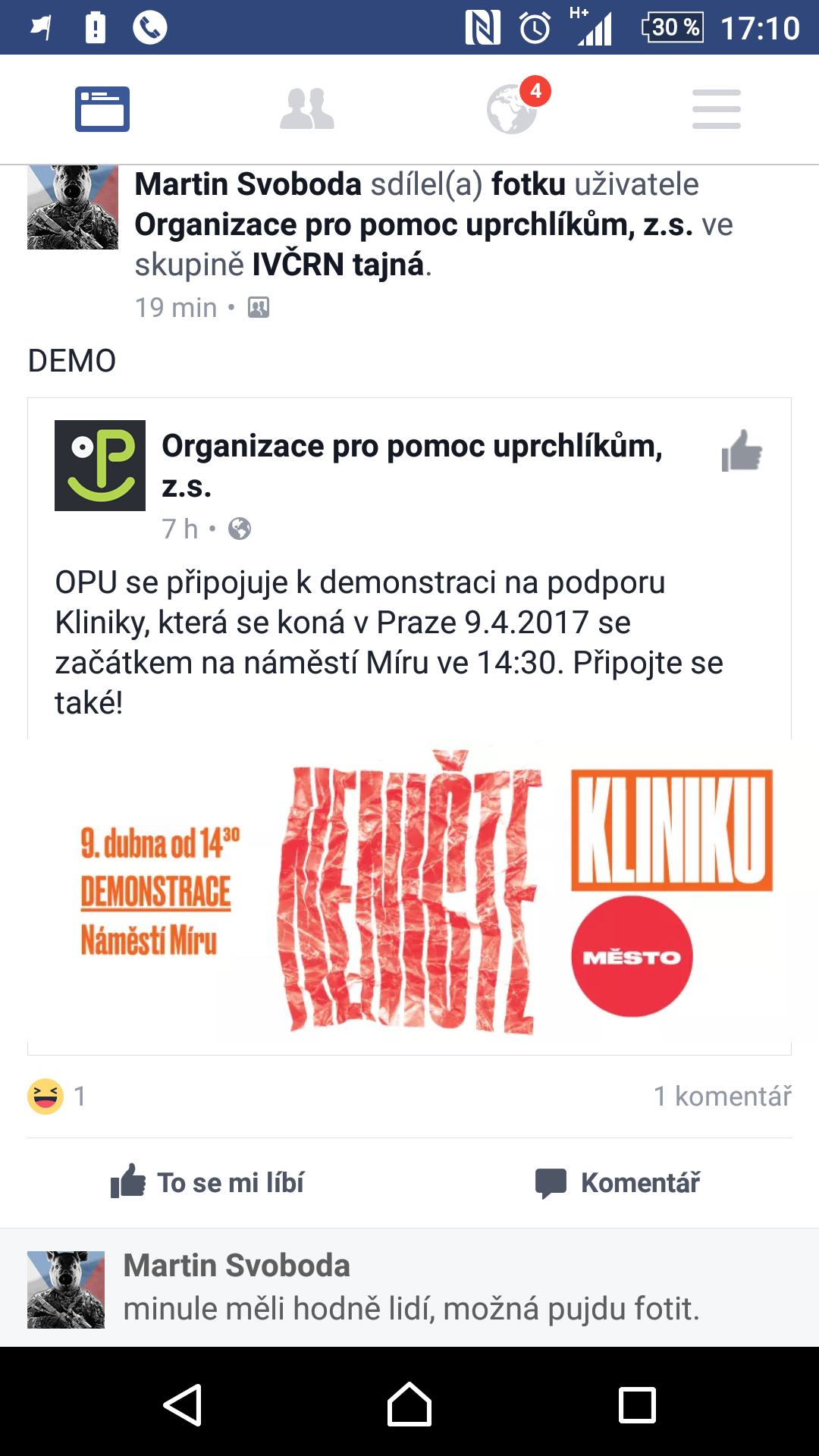Open notifications globe with 4 alerts
The image size is (819, 1456).
pyautogui.click(x=513, y=109)
